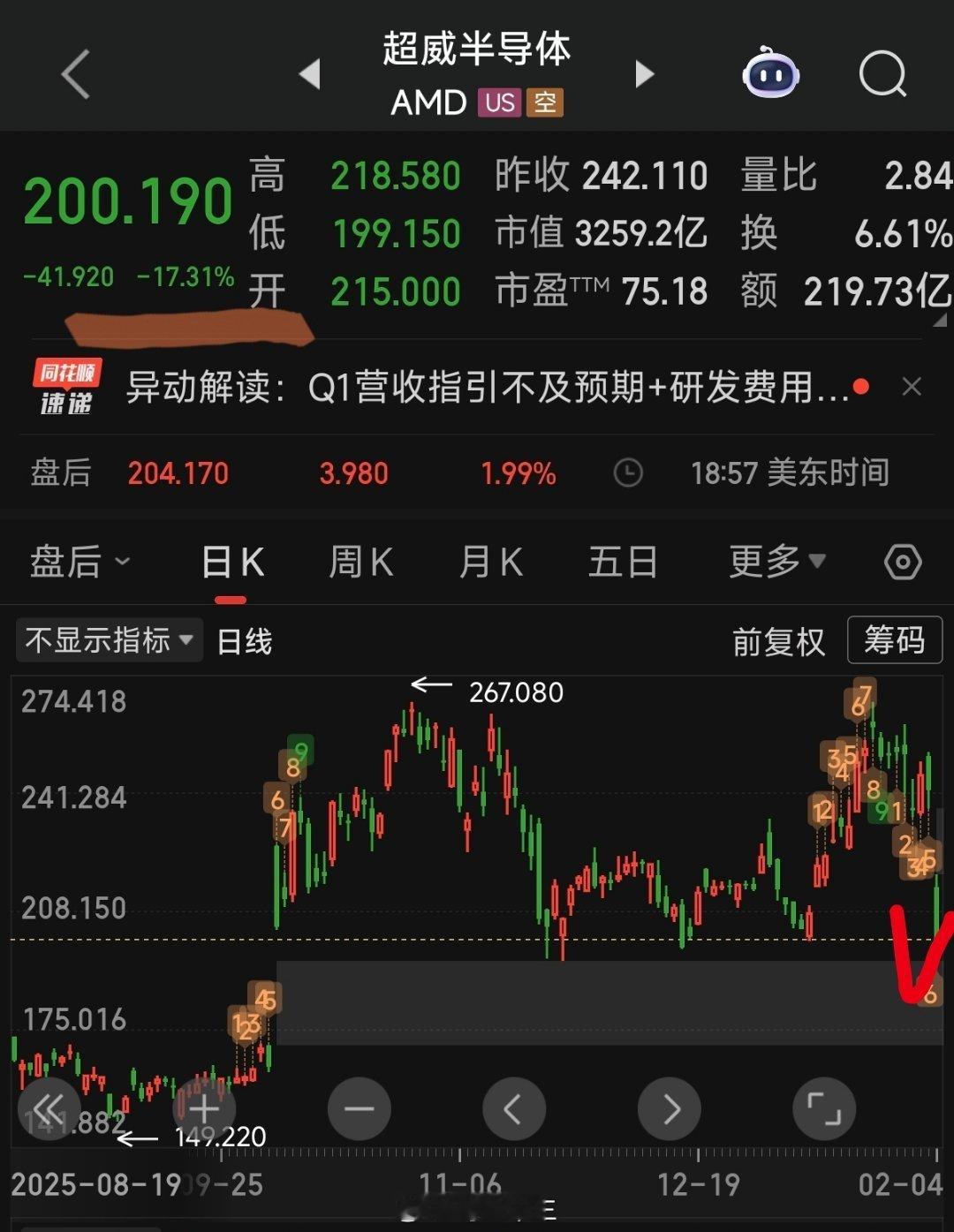Switch to the 五日 five-day tab
This screenshot has height=1232, width=954.
[623, 561]
